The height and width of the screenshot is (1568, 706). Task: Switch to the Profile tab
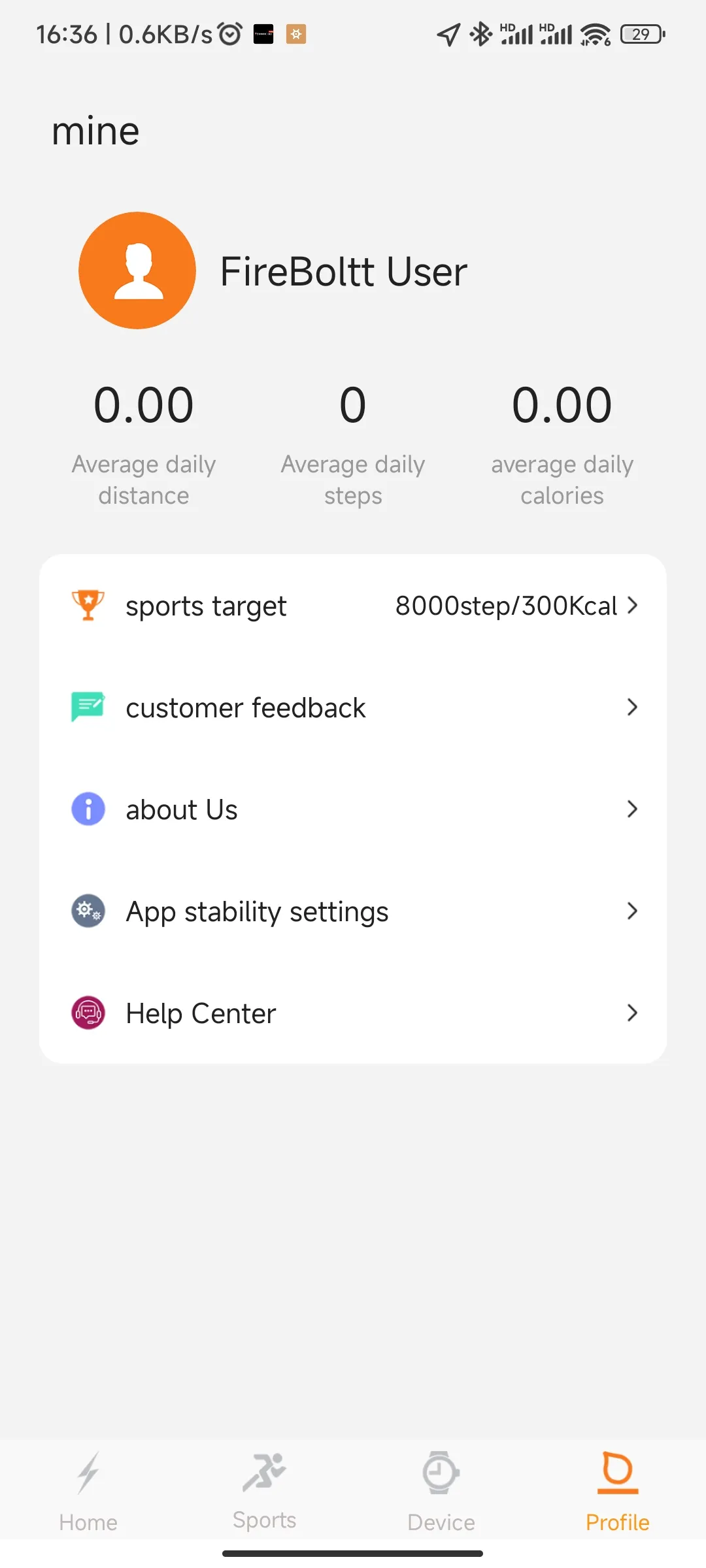616,1496
